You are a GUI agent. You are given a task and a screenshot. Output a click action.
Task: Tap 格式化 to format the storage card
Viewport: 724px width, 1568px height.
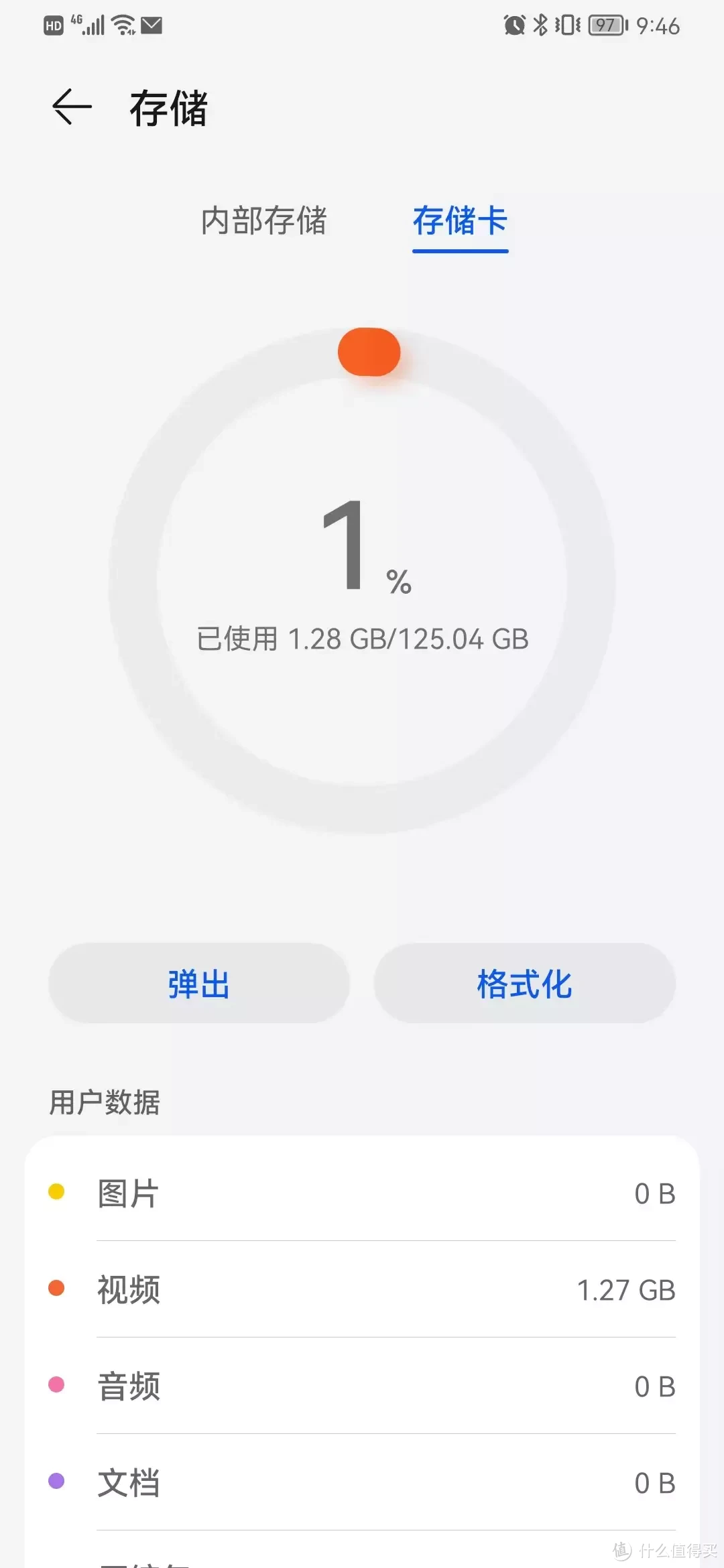(524, 984)
